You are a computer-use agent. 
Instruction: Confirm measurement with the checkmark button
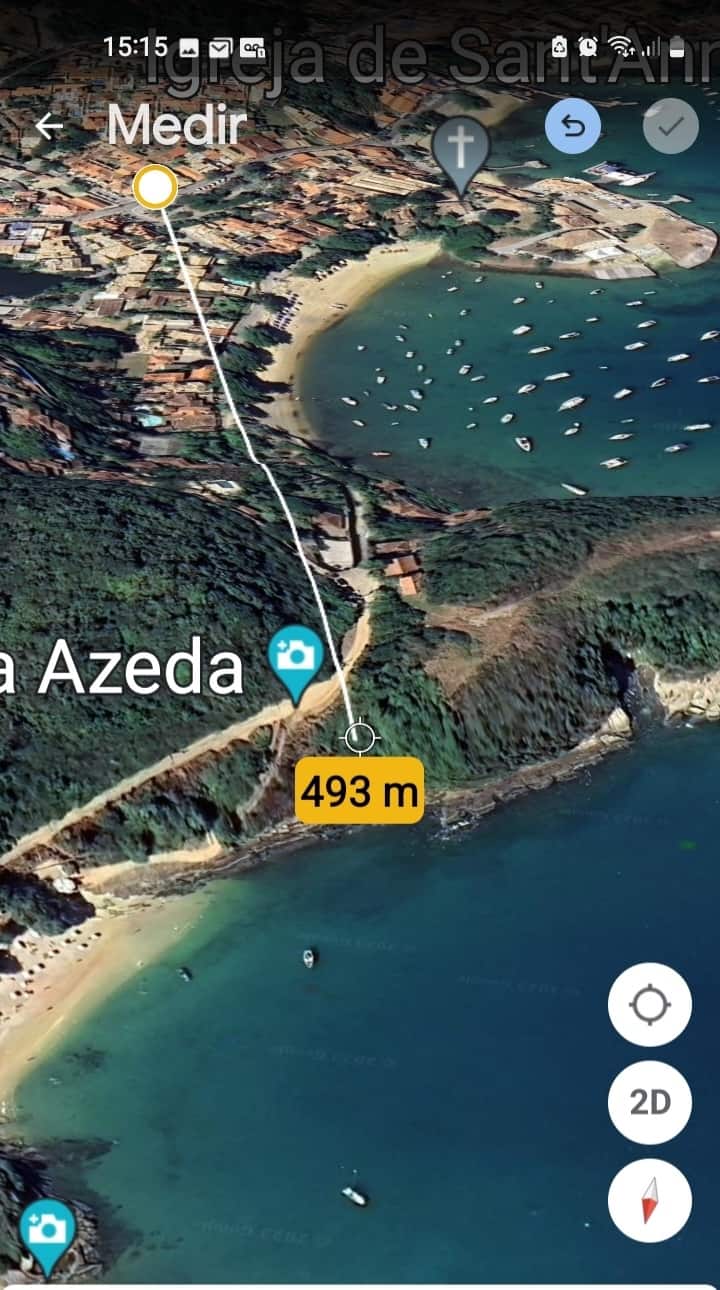[670, 127]
